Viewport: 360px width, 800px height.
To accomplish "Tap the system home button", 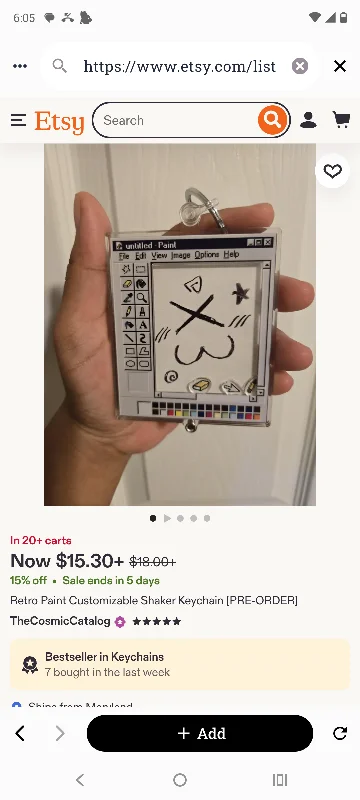I will tap(179, 780).
